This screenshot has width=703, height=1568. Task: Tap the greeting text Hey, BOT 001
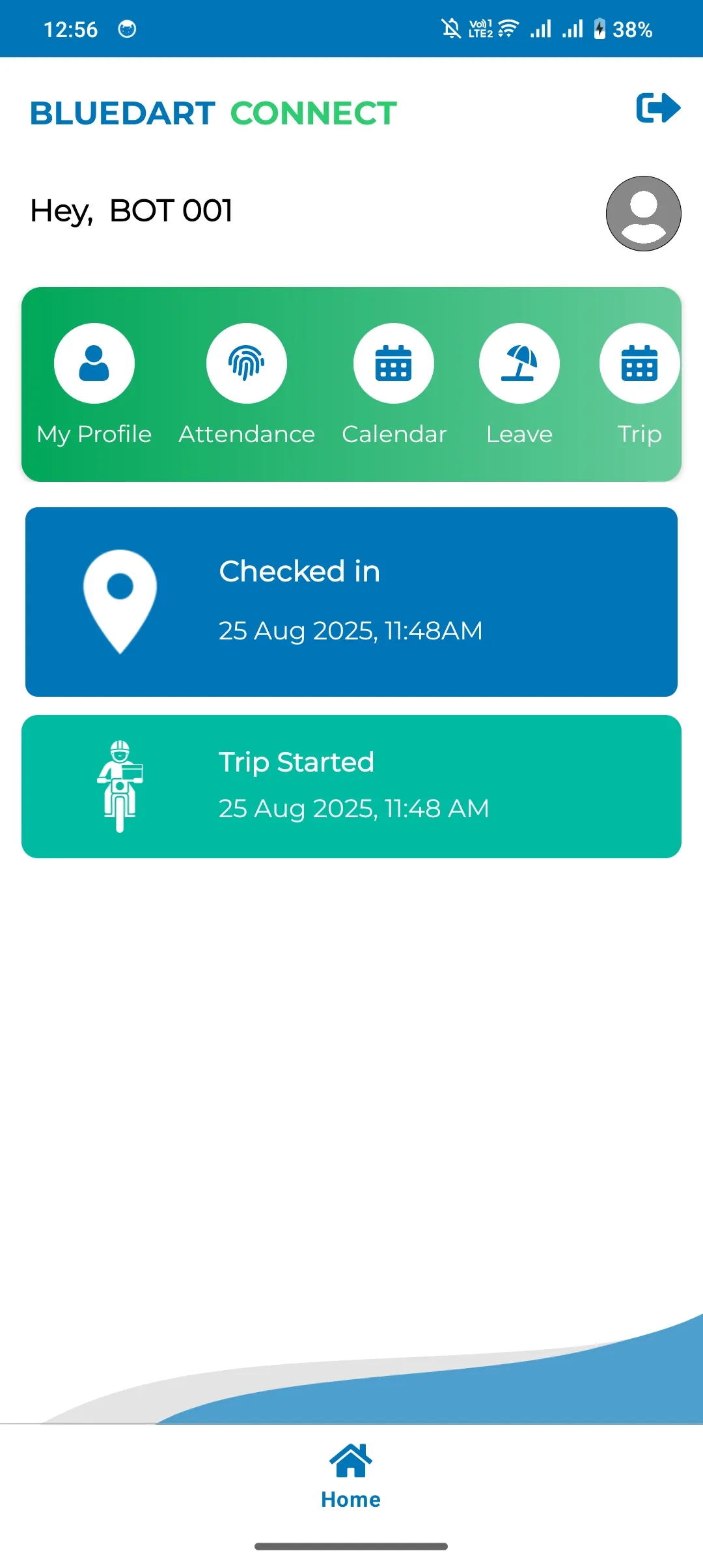pos(132,210)
